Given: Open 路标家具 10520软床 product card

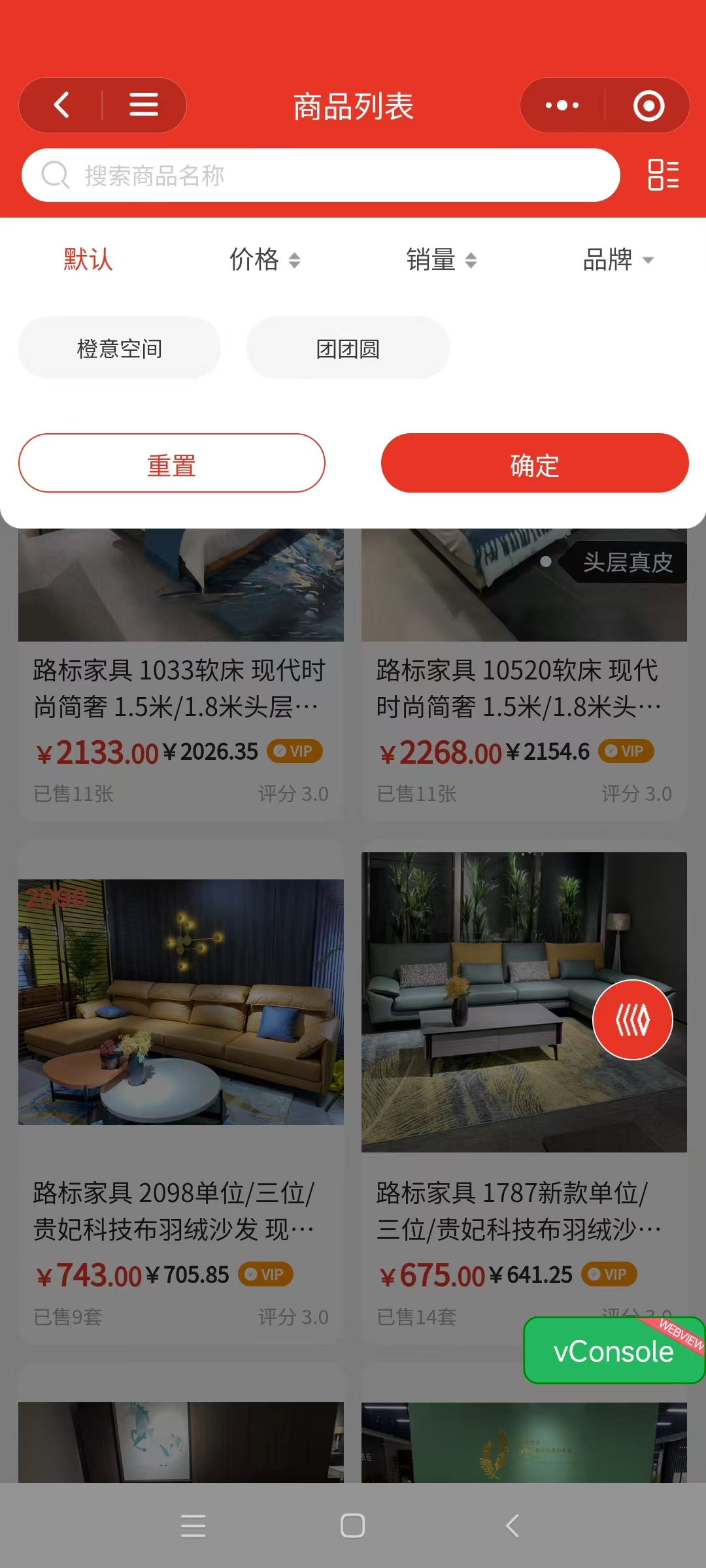Looking at the screenshot, I should click(524, 689).
